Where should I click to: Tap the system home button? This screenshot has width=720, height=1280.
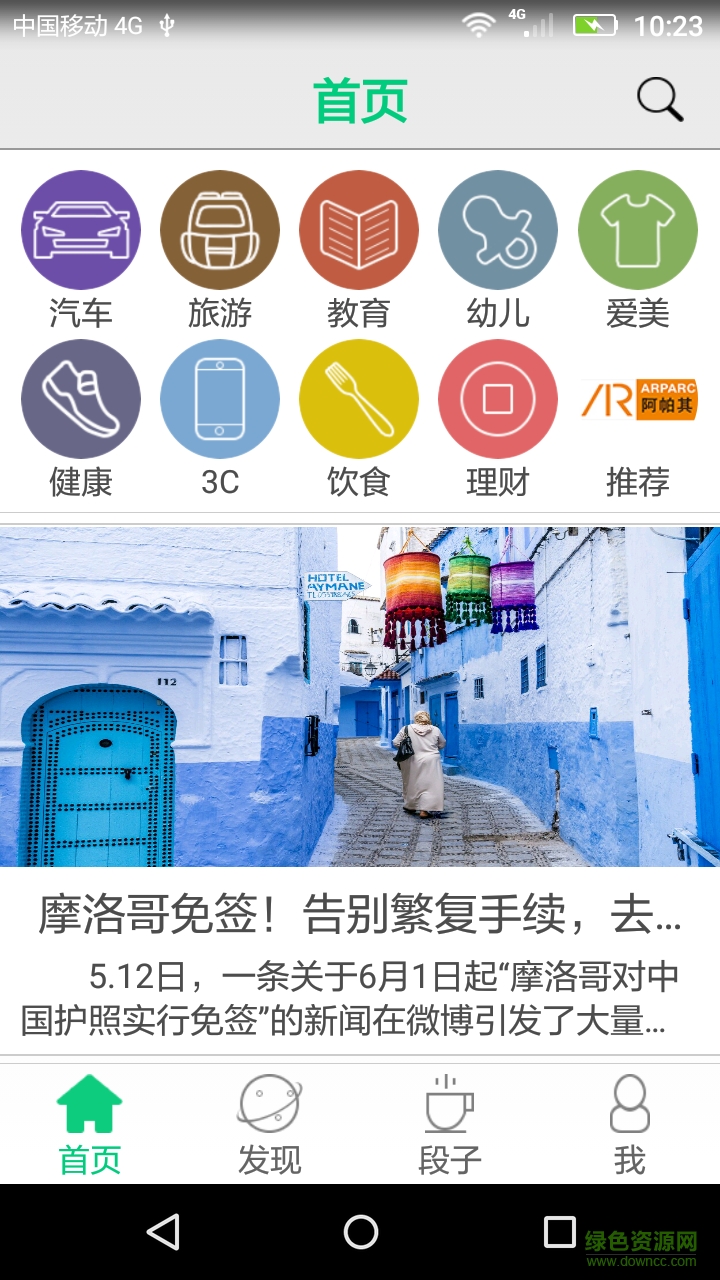360,1232
